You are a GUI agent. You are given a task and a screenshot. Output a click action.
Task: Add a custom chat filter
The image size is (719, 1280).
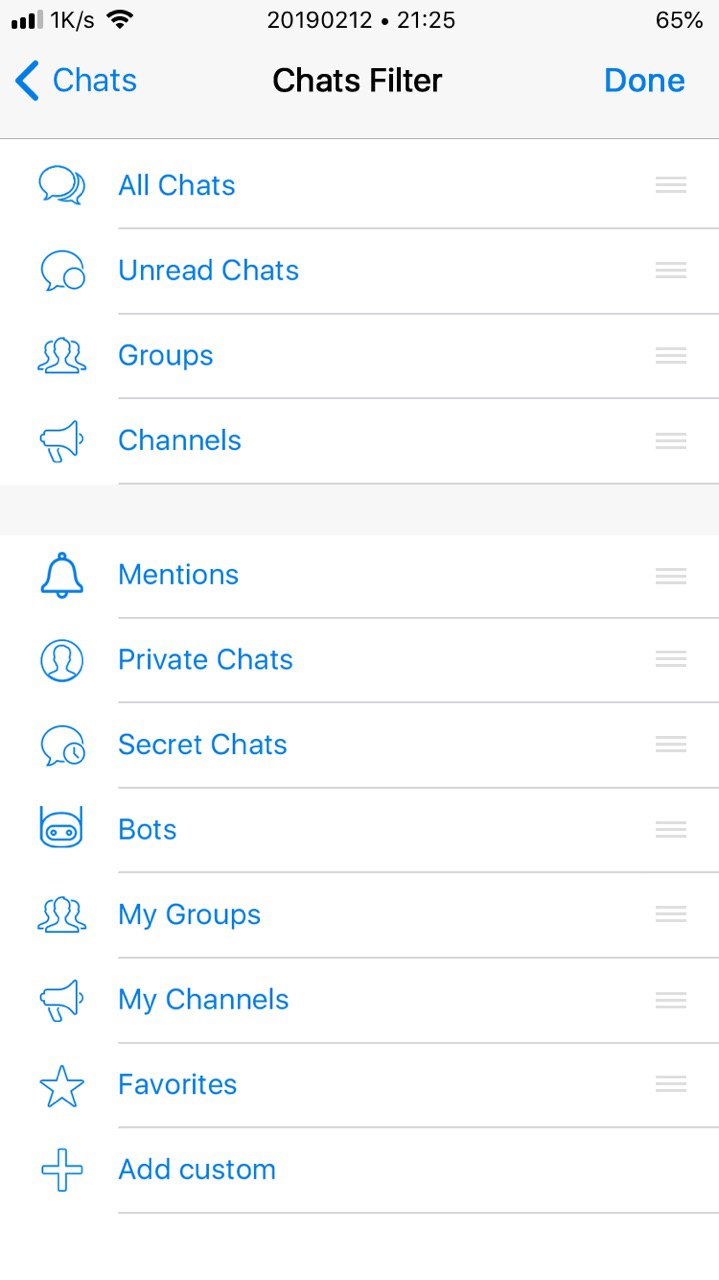[360, 1170]
